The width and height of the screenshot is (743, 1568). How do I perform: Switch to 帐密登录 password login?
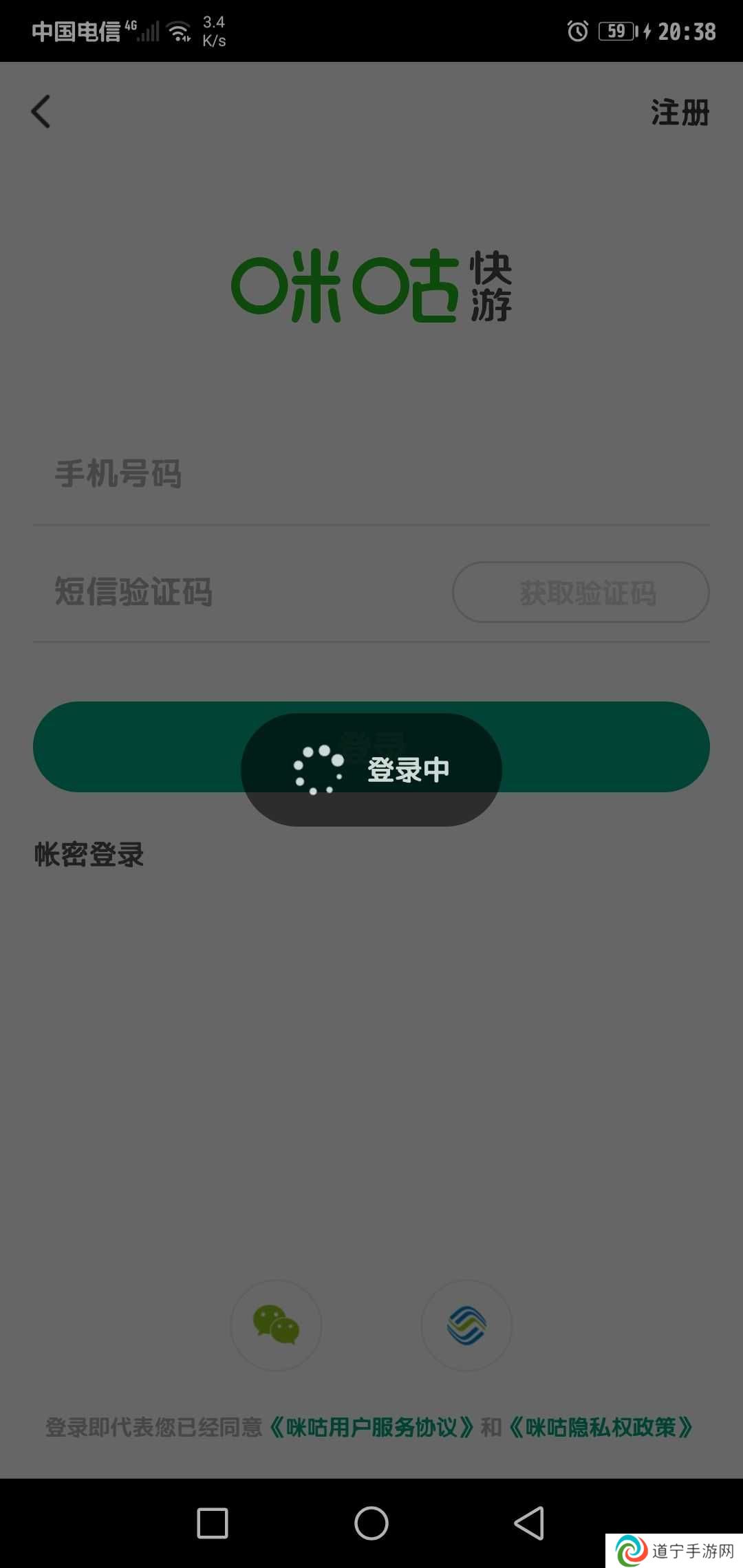coord(89,855)
